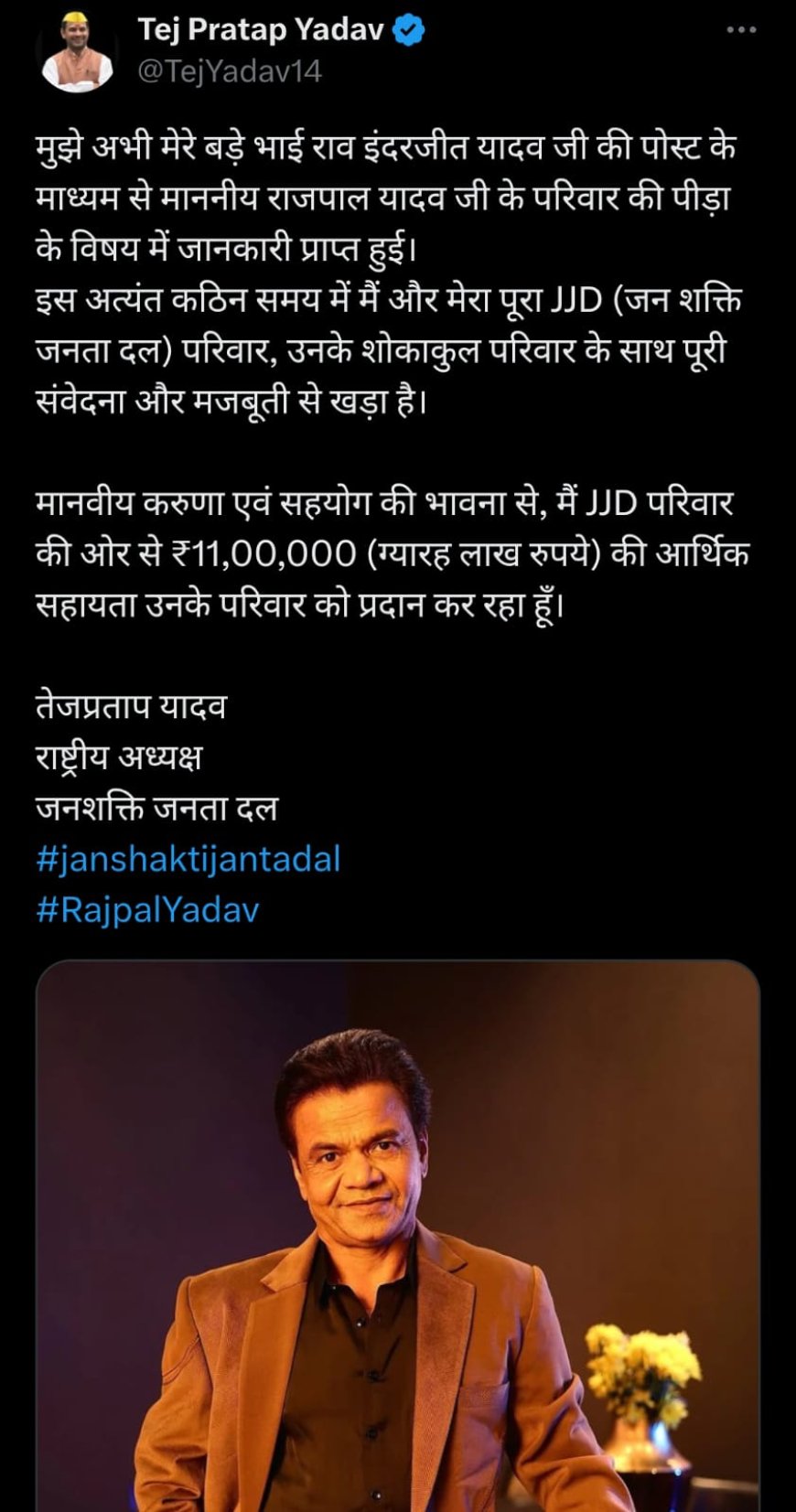
Task: Open the @TejYadav14 account name
Action: click(x=230, y=71)
